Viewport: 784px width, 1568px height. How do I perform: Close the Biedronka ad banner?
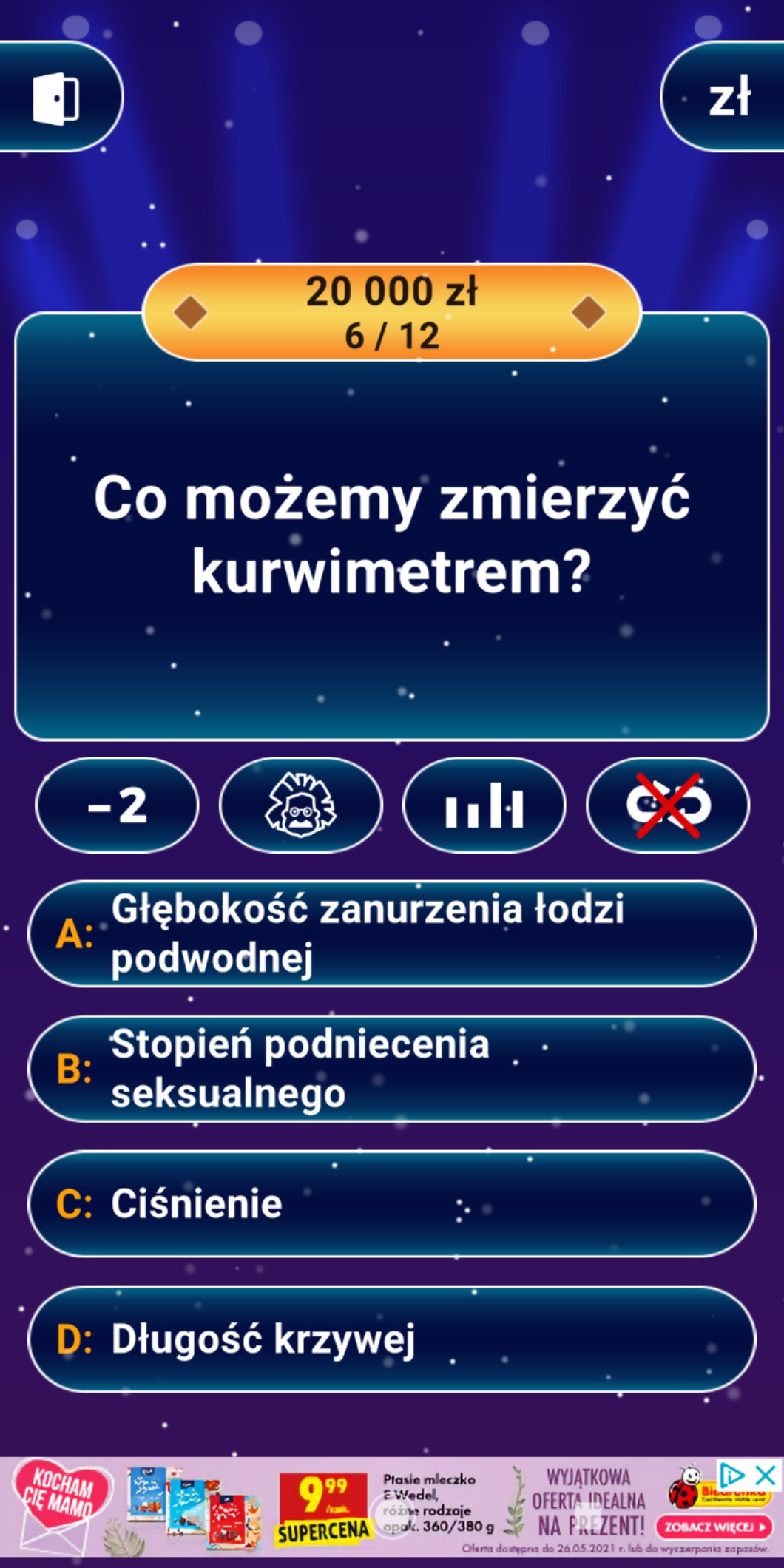[766, 1476]
